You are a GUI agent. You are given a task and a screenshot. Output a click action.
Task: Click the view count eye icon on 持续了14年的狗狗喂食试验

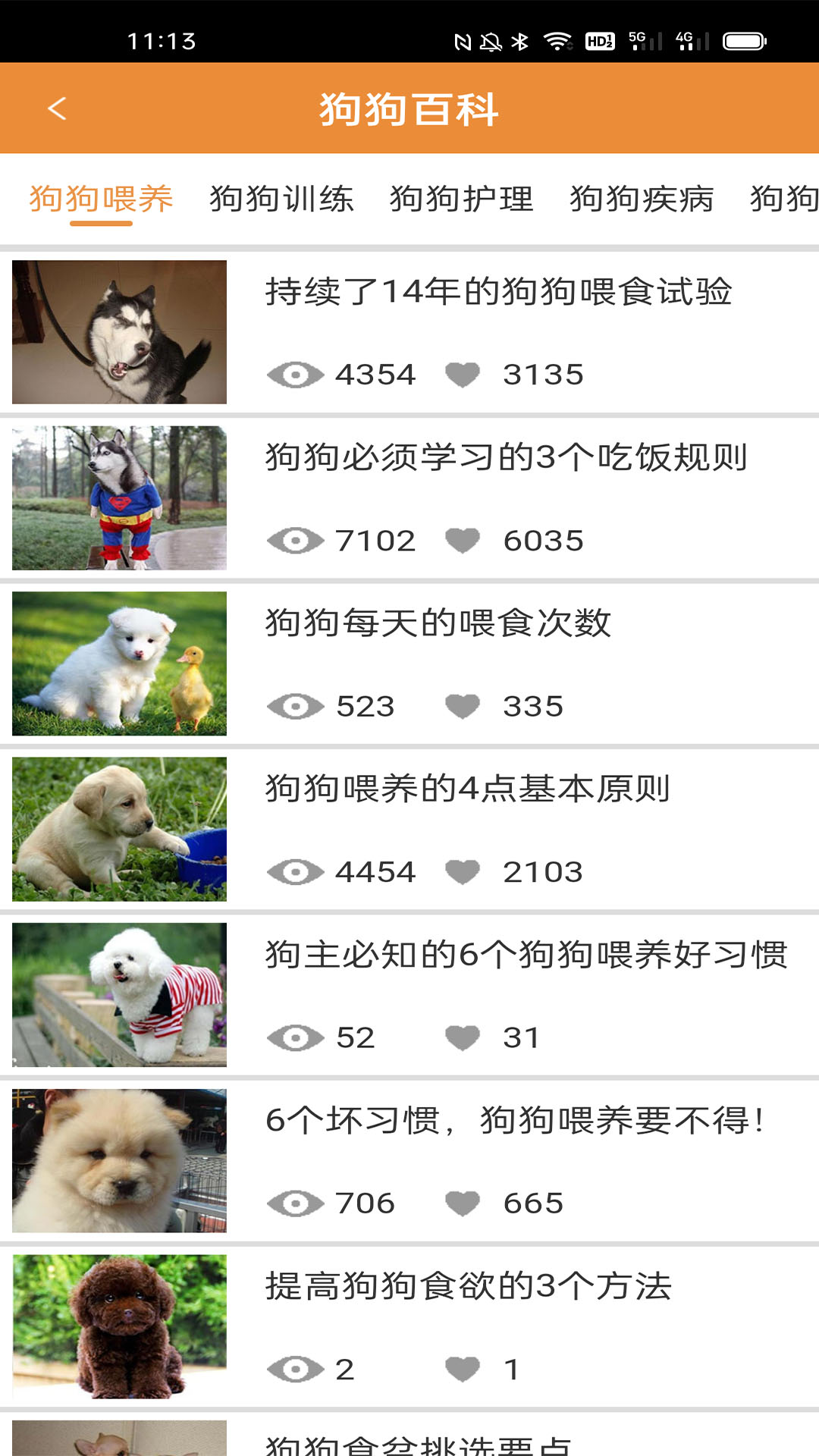point(297,373)
